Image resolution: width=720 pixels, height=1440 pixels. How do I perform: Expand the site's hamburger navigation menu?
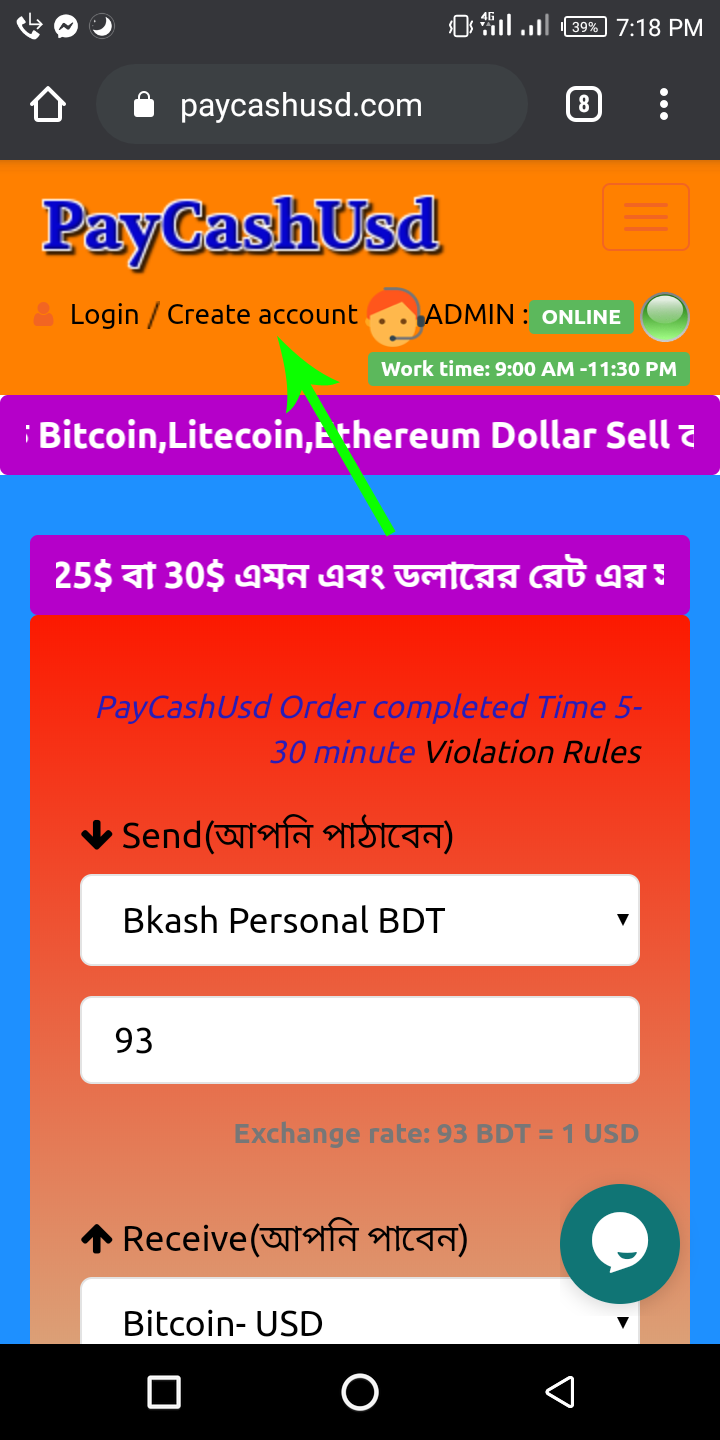(645, 217)
